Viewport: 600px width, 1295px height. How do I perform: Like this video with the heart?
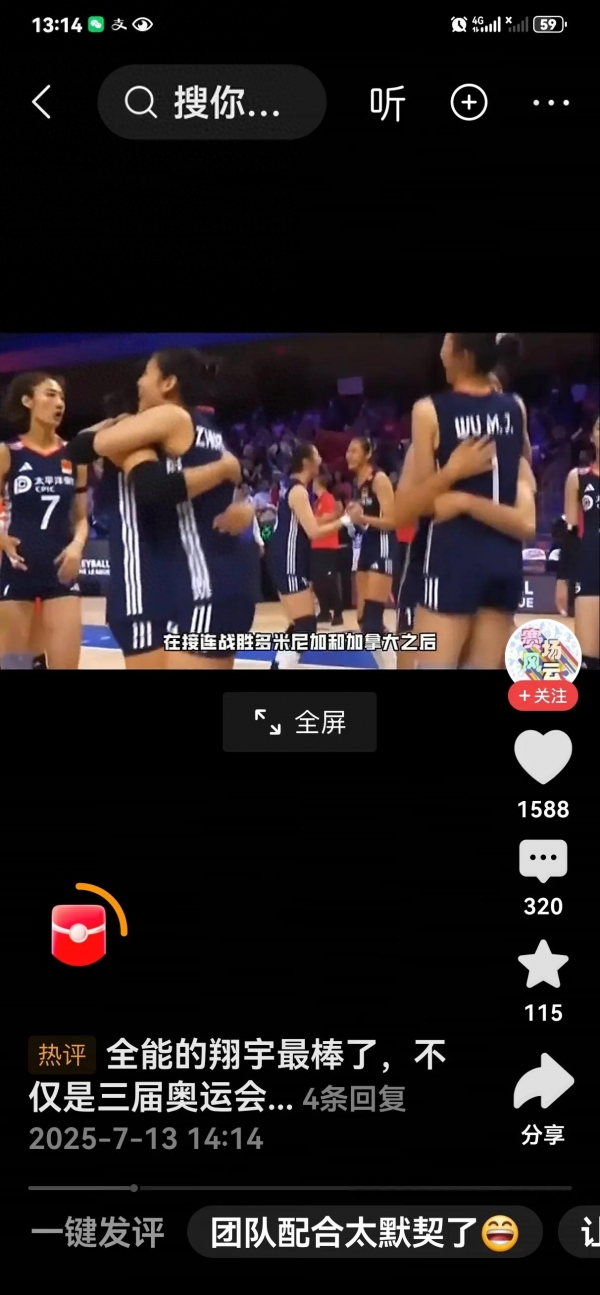[543, 757]
